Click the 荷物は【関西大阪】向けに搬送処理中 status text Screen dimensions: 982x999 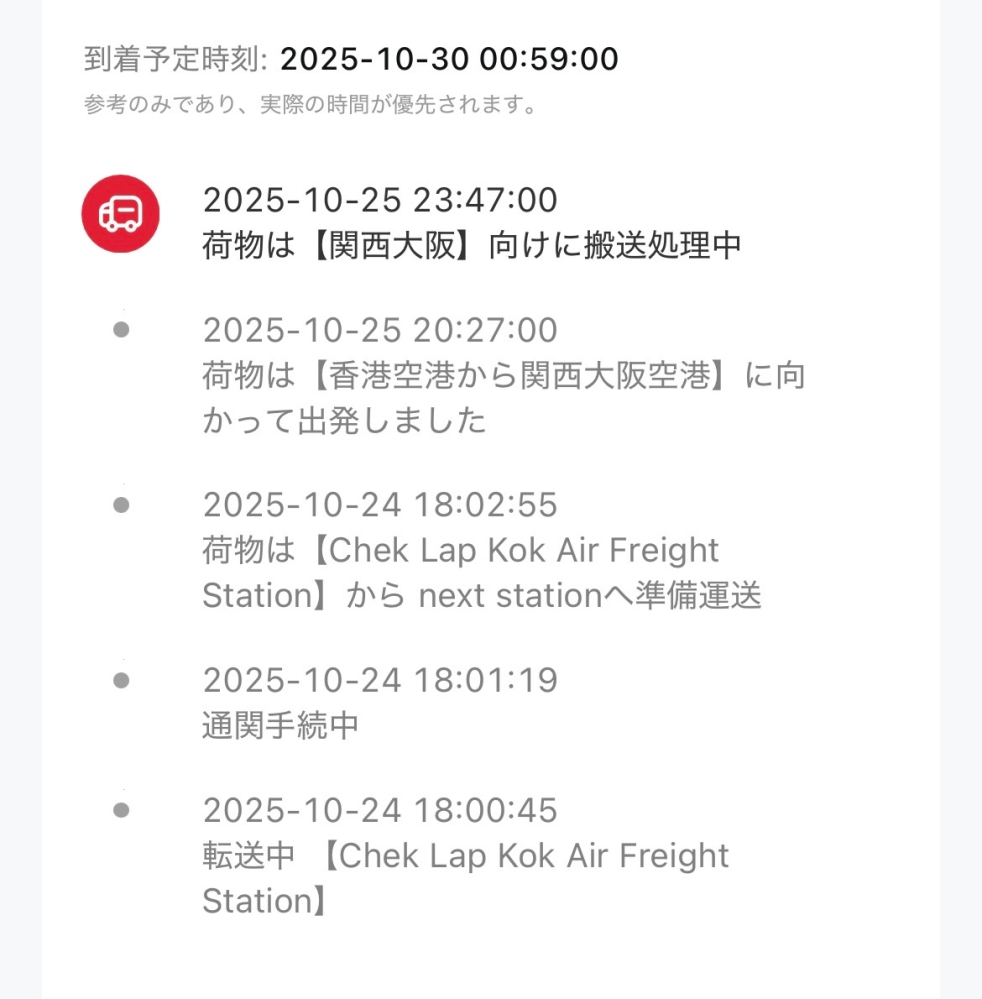tap(470, 243)
